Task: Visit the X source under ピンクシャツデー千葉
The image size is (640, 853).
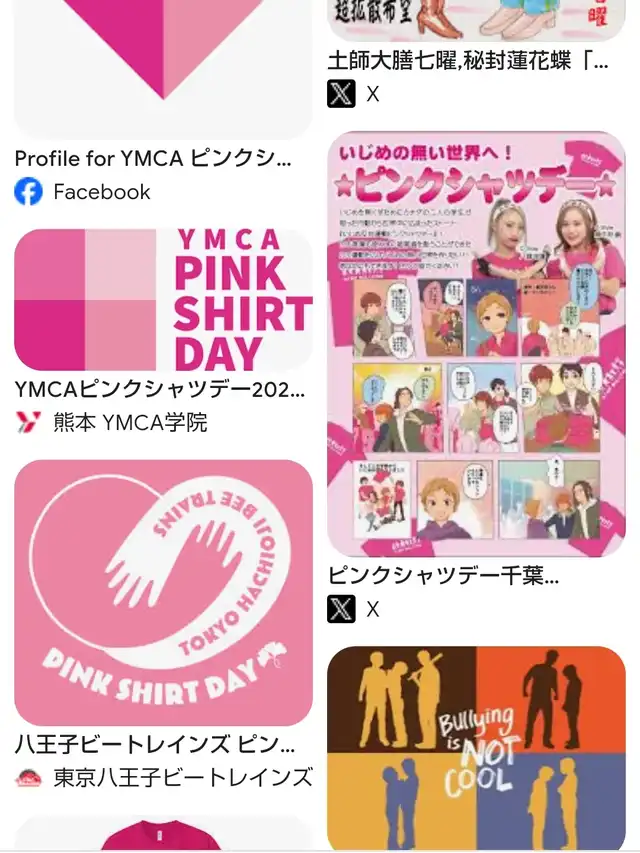Action: click(x=354, y=609)
